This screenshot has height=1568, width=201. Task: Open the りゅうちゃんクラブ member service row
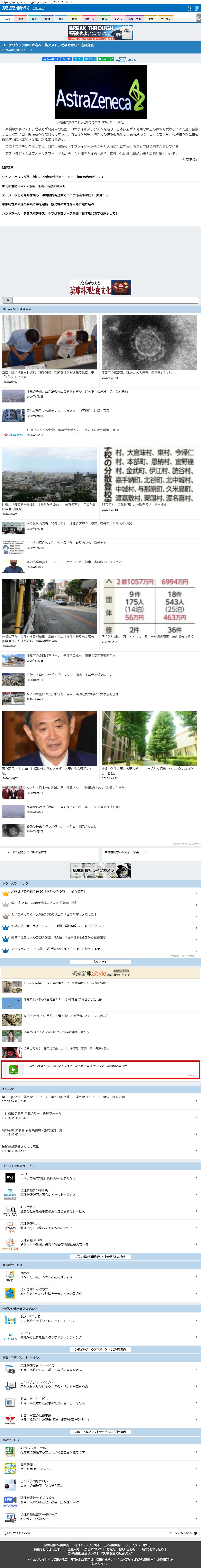[100, 1292]
